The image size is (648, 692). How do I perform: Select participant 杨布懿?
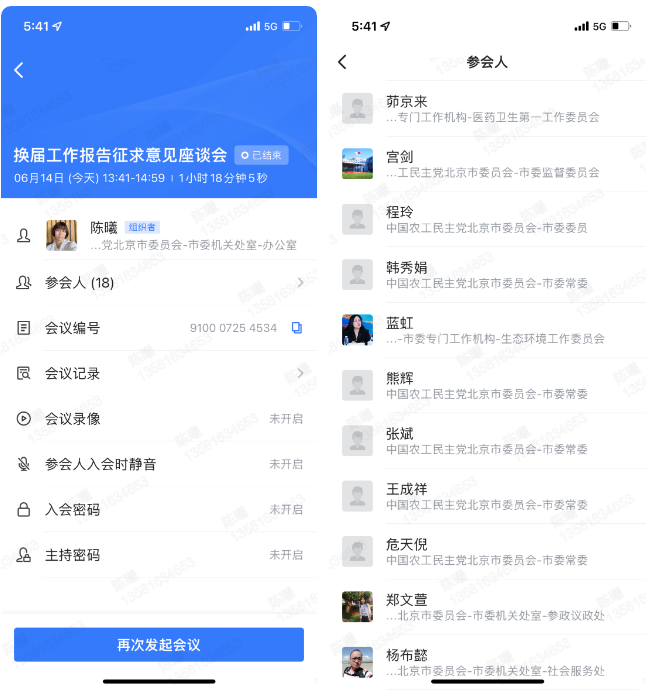[x=490, y=662]
